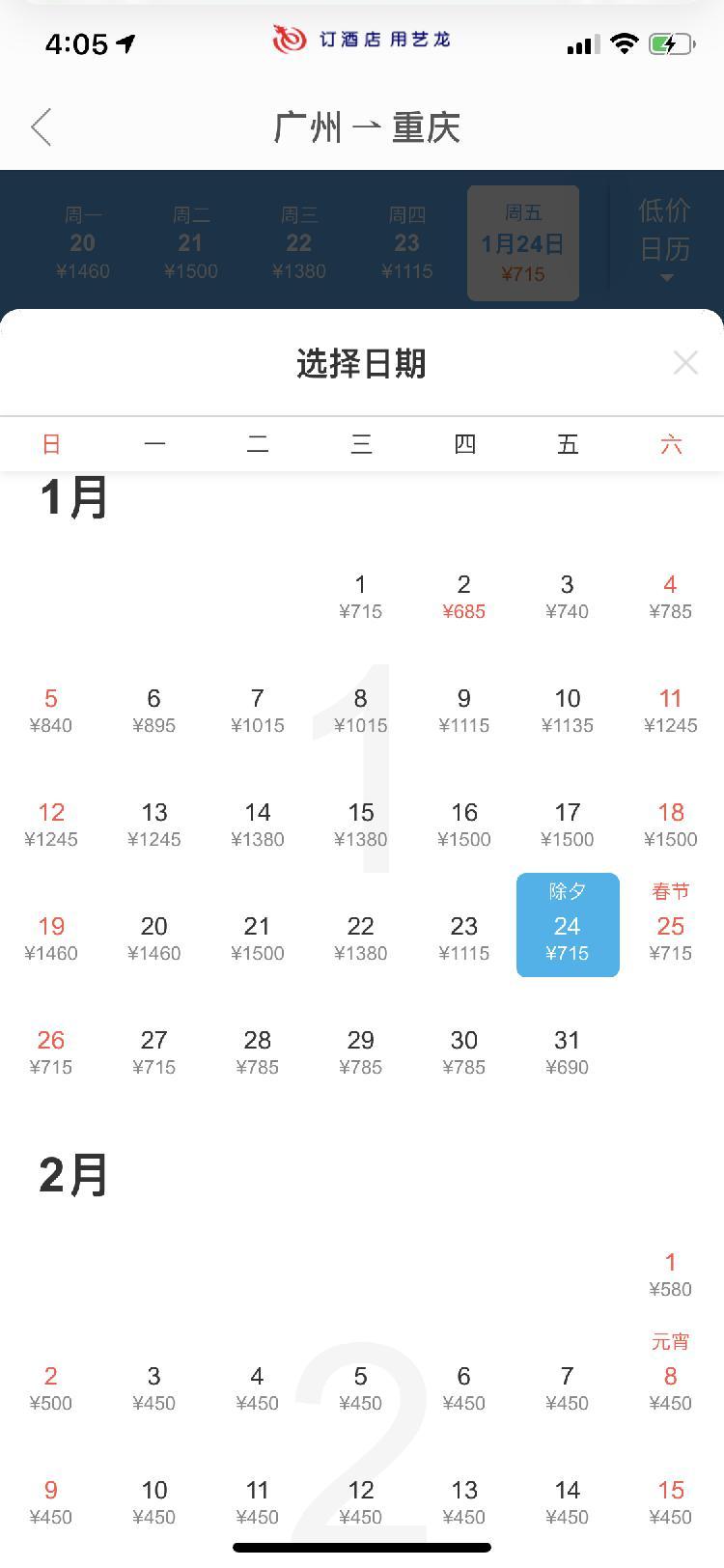Close the date picker dialog
724x1568 pixels.
pos(685,363)
